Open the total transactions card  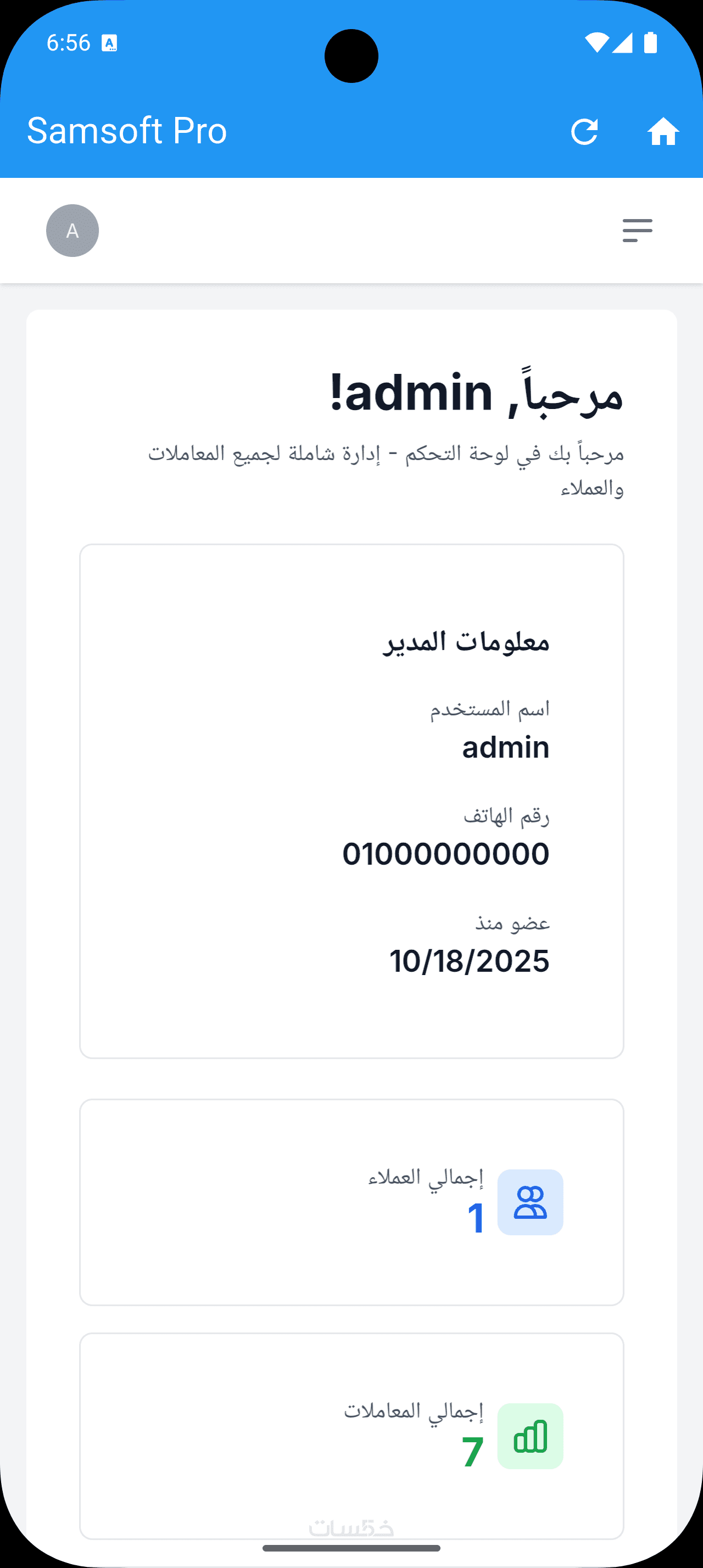pos(351,1435)
